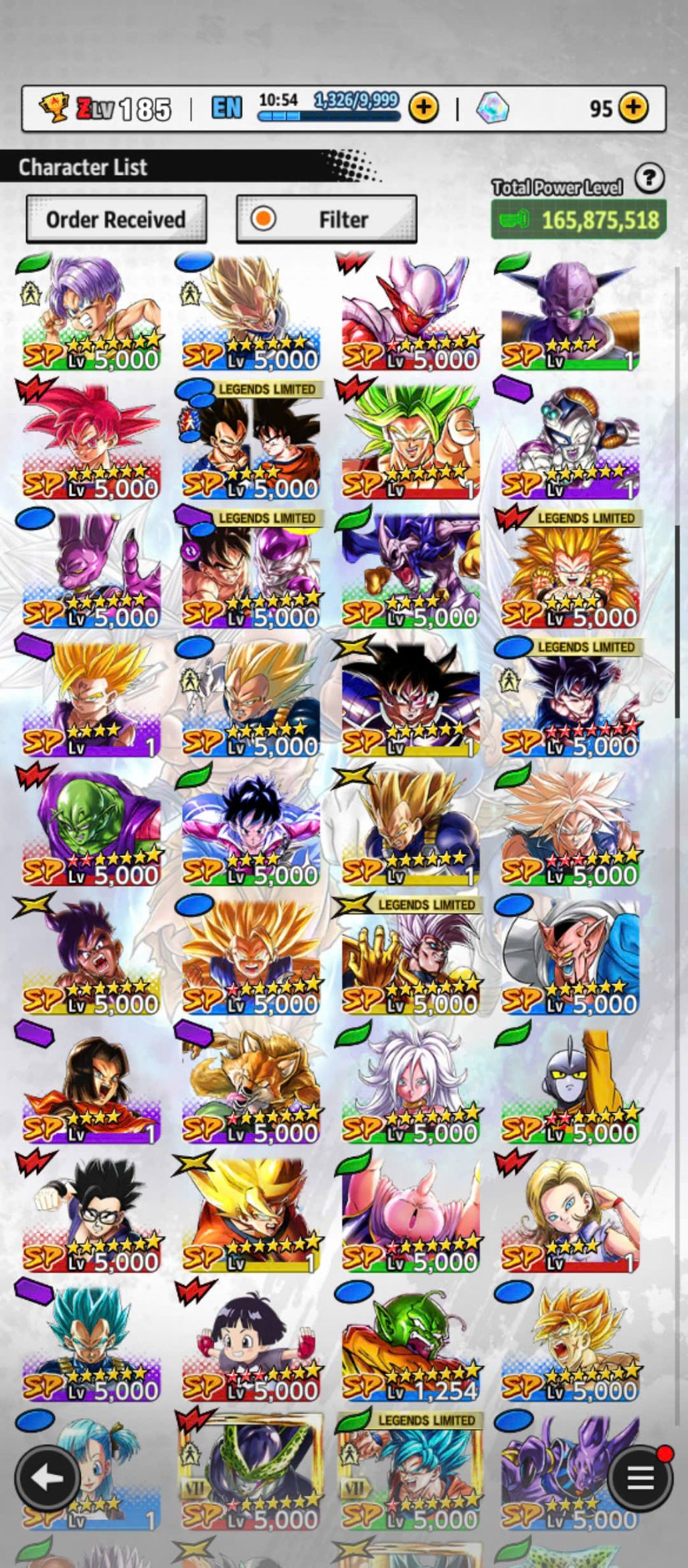Screen dimensions: 688x1568
Task: Open the Filter options
Action: coord(327,219)
